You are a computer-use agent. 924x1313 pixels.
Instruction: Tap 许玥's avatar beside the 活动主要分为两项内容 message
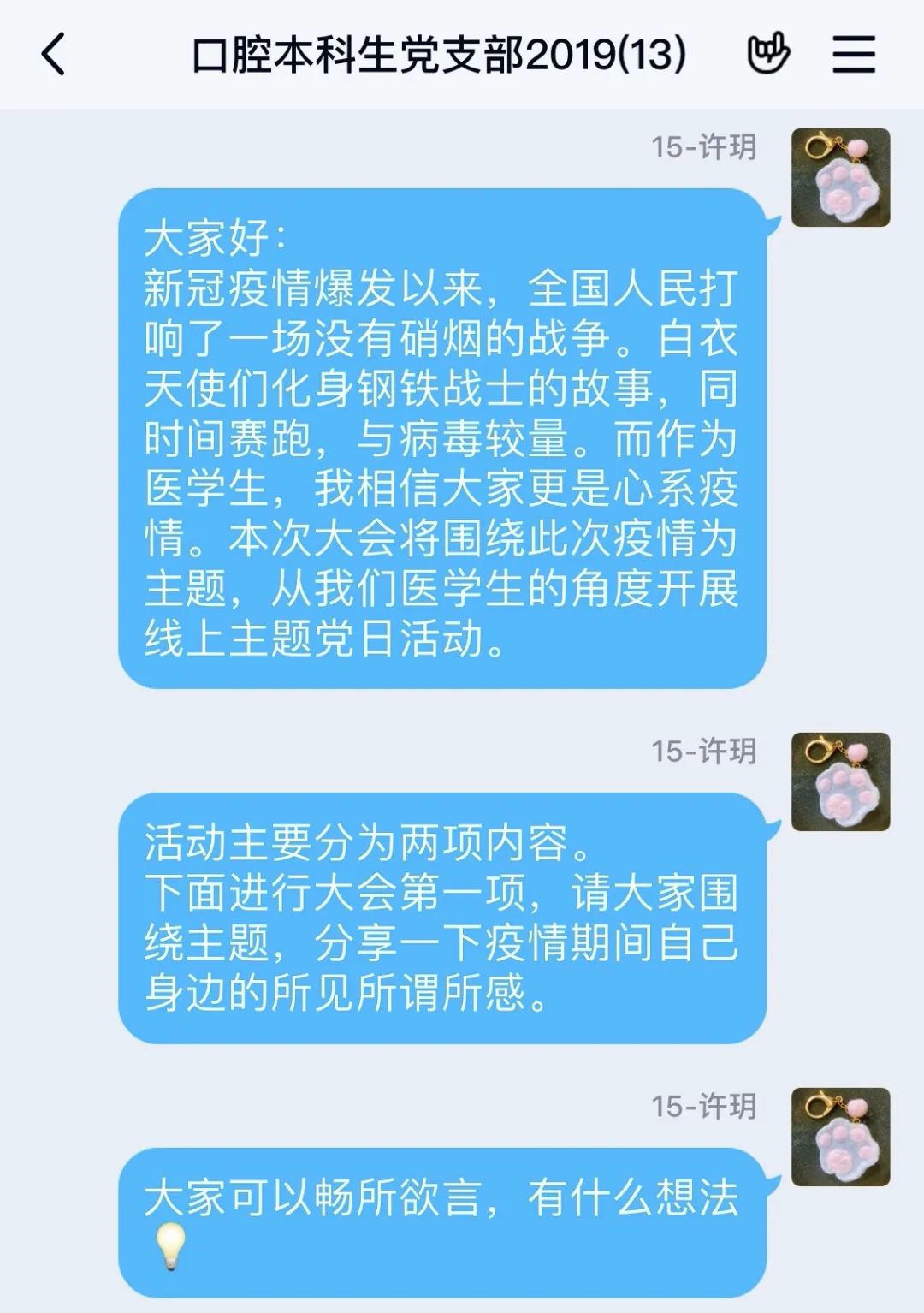pos(840,781)
